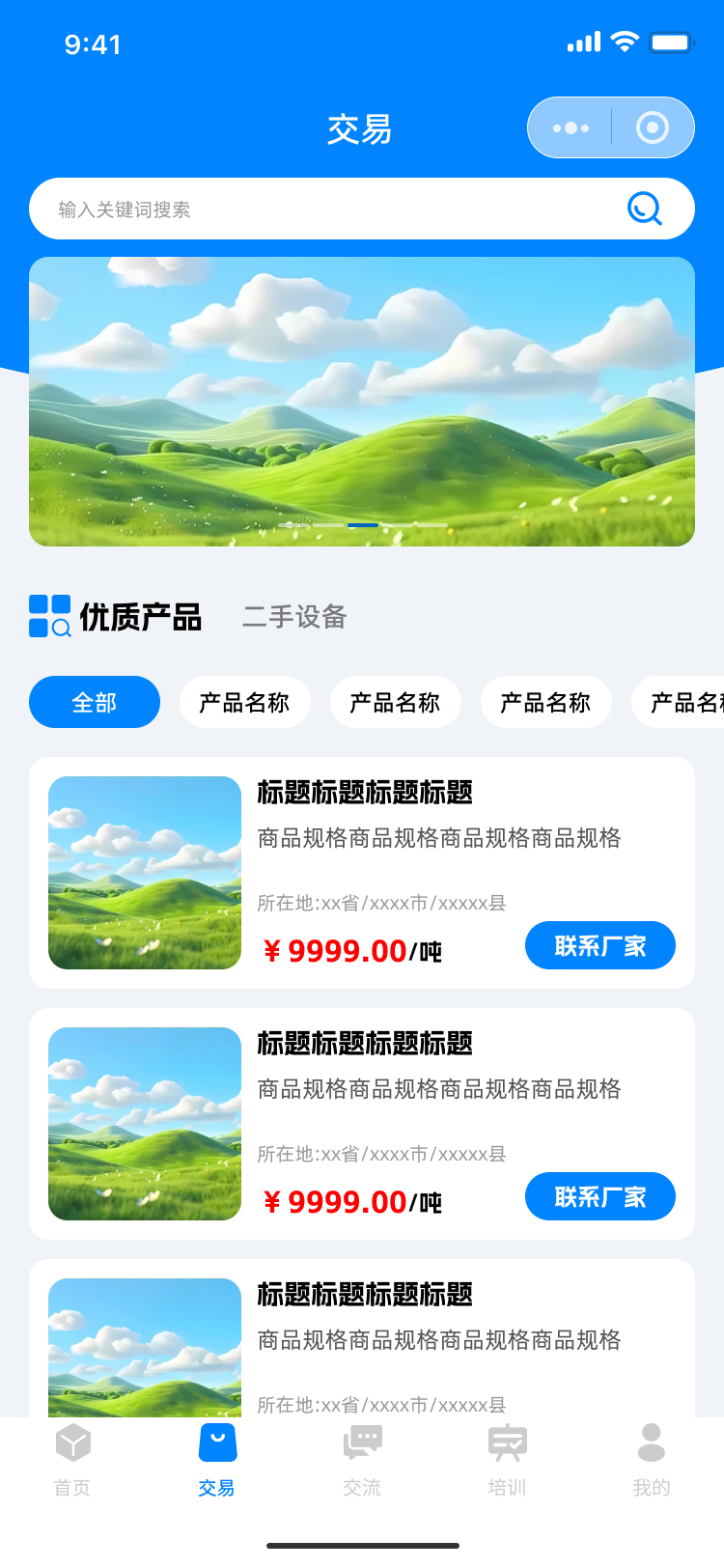The width and height of the screenshot is (724, 1568).
Task: Open the second product card image
Action: point(145,1124)
